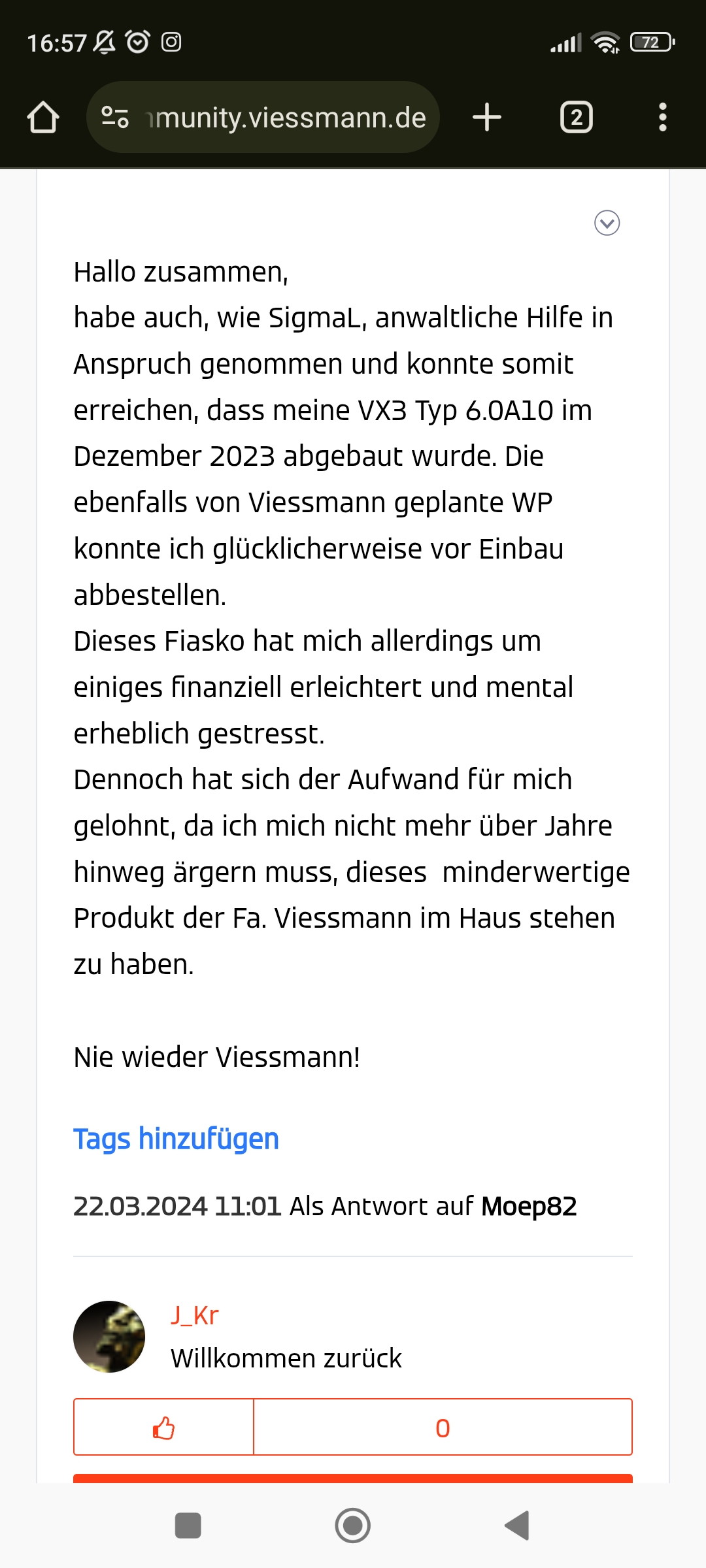Open the Moep82 reply reference

[529, 1206]
